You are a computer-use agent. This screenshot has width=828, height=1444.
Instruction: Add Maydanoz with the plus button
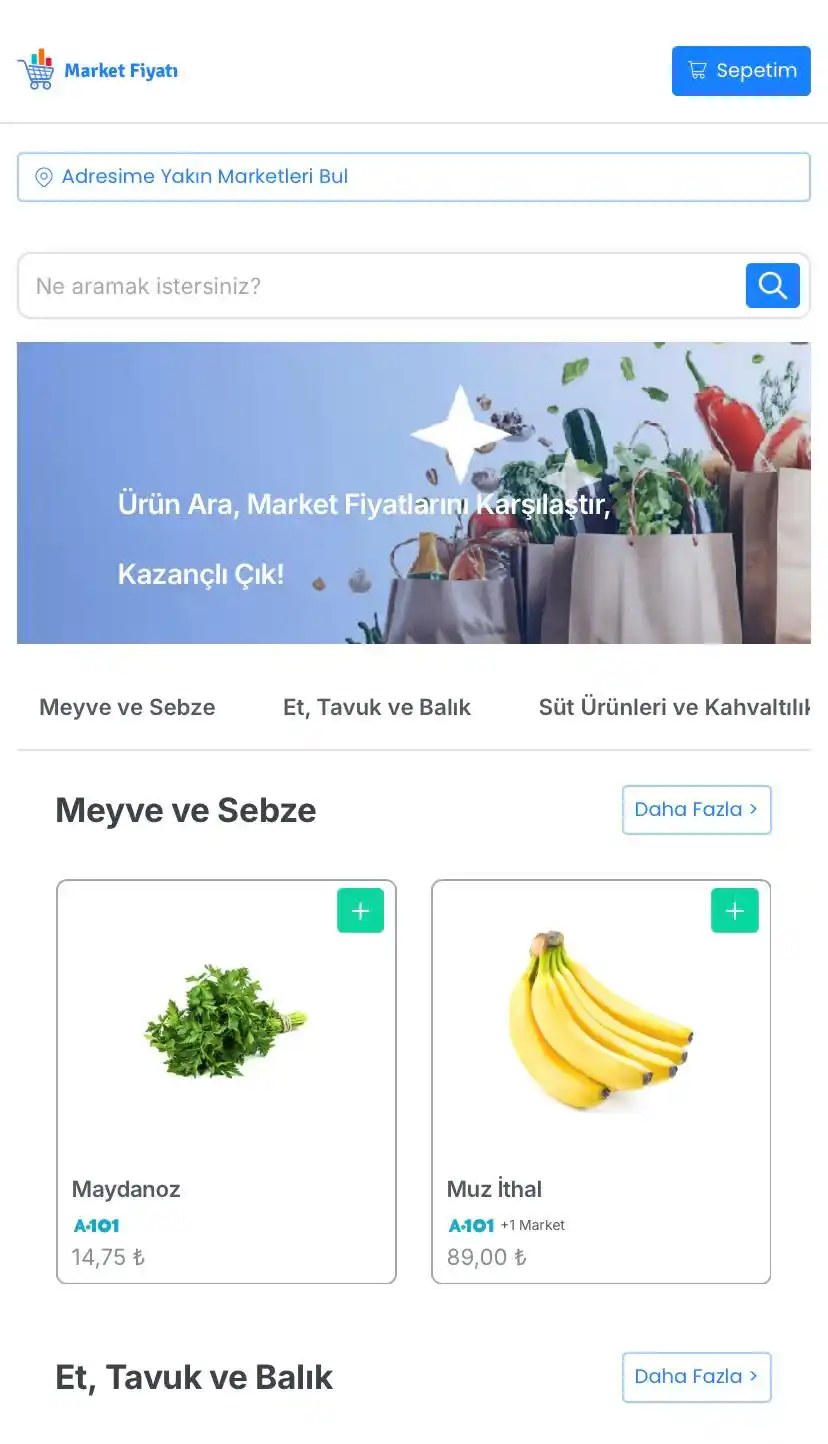(x=360, y=910)
